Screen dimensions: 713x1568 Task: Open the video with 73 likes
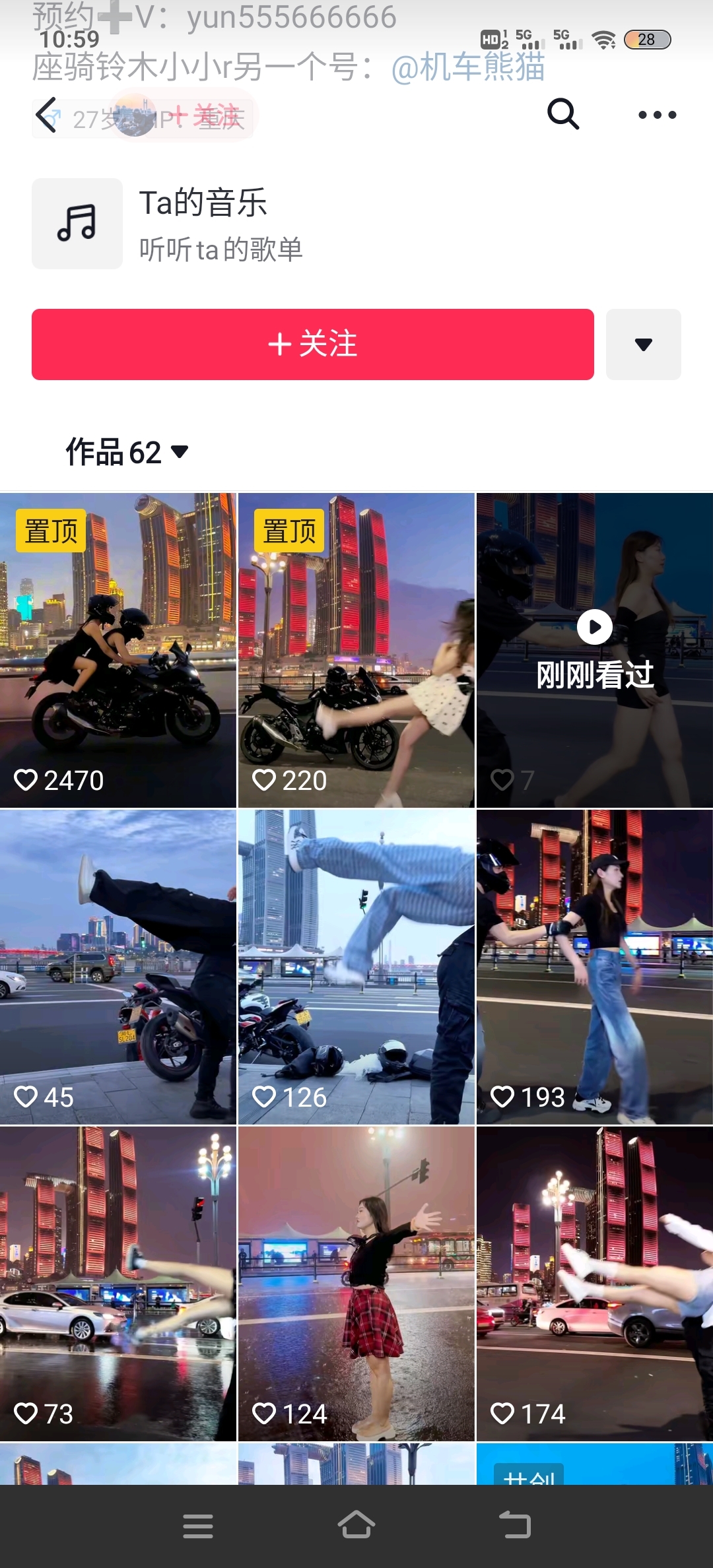click(118, 1284)
